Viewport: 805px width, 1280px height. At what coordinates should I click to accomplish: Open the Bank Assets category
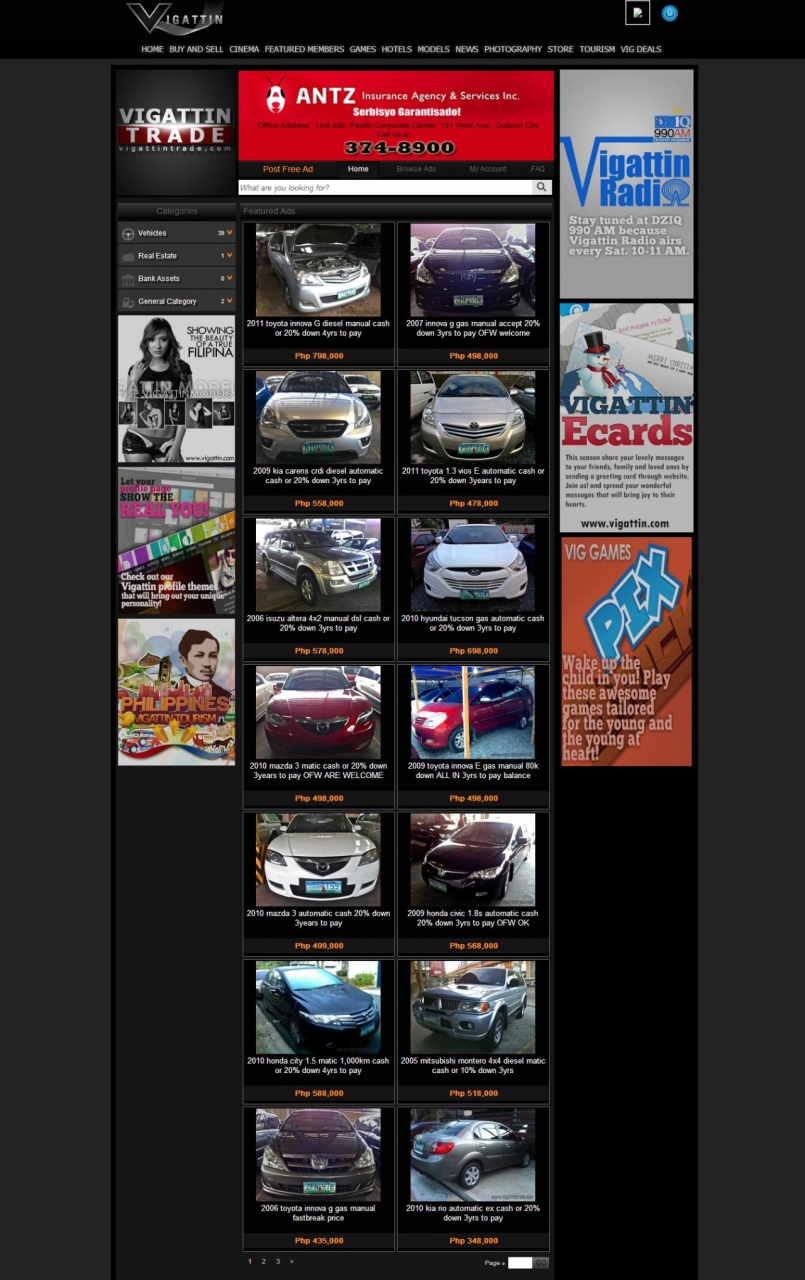(x=176, y=279)
